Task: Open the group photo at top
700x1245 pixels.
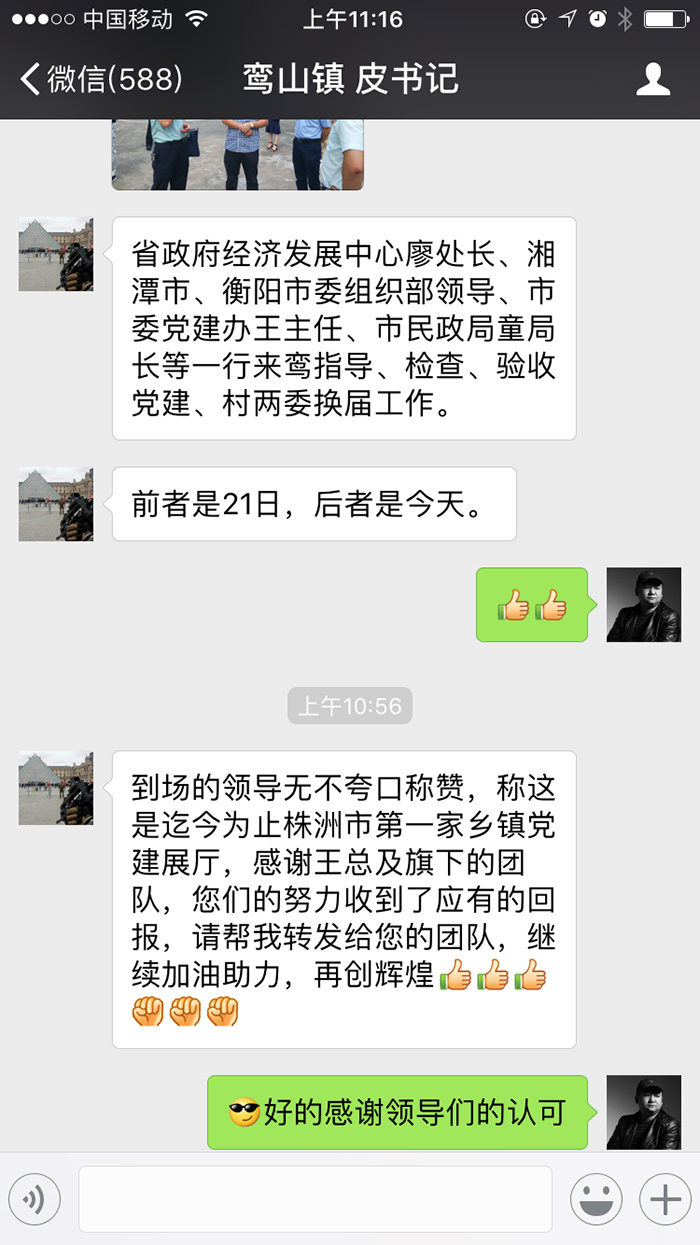Action: (x=237, y=155)
